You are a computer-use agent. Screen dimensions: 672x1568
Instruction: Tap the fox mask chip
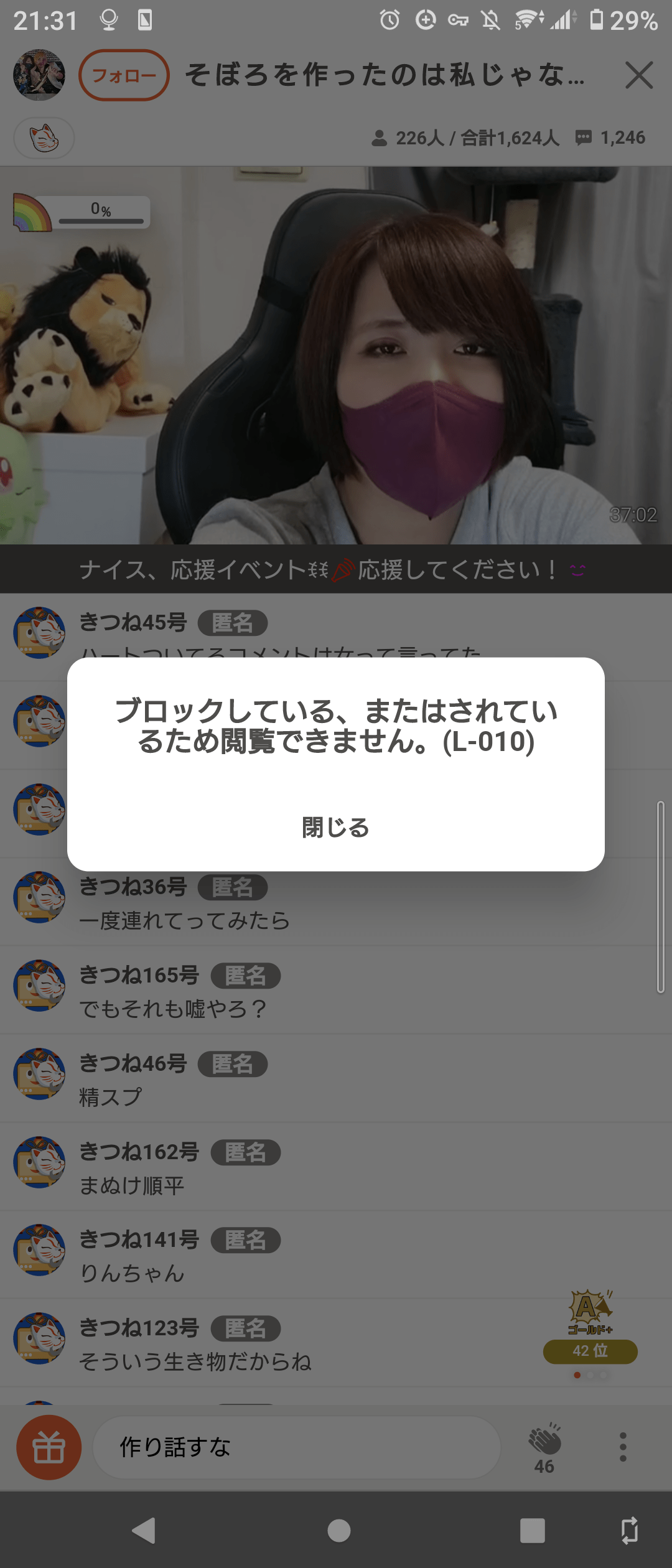pyautogui.click(x=44, y=138)
